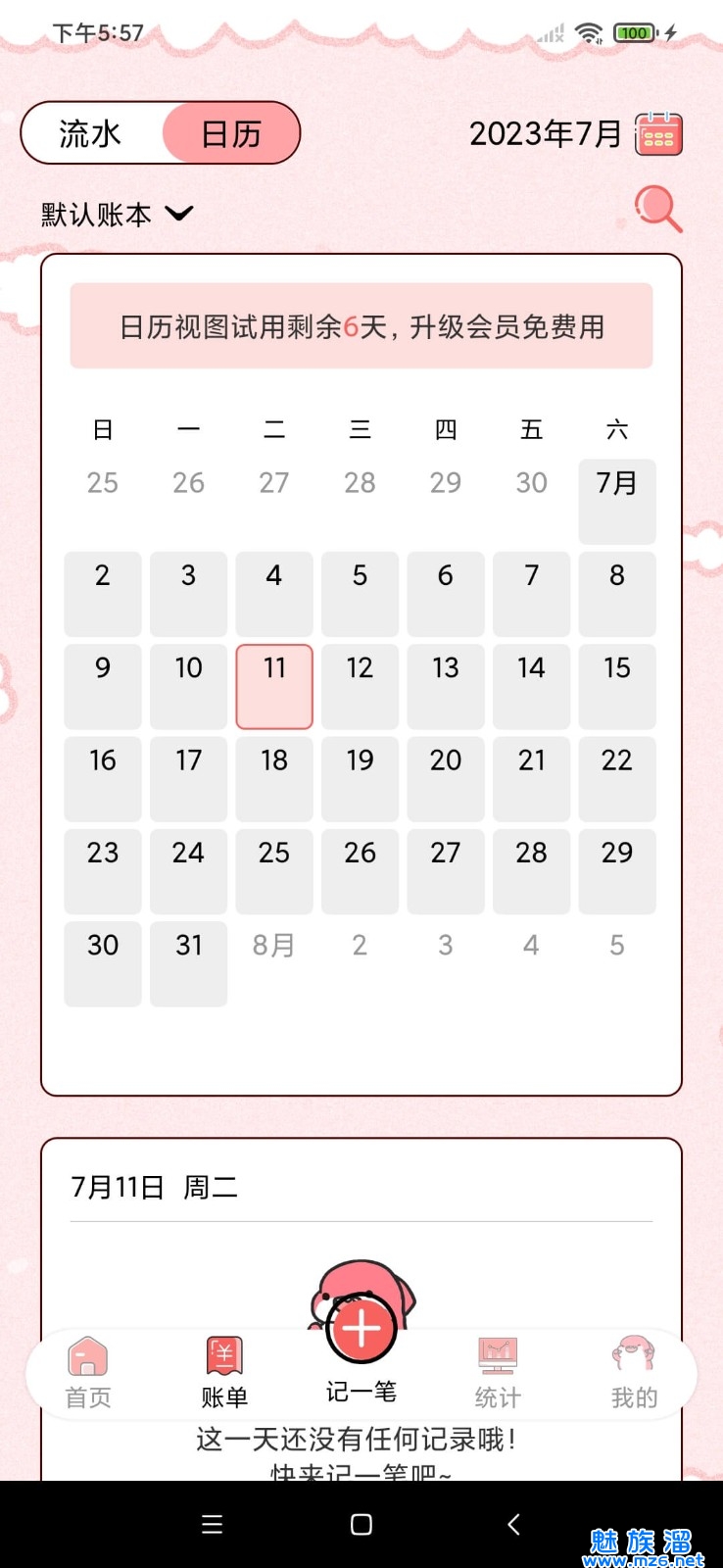The height and width of the screenshot is (1568, 723).
Task: Open the 账单 tab
Action: coord(224,1373)
